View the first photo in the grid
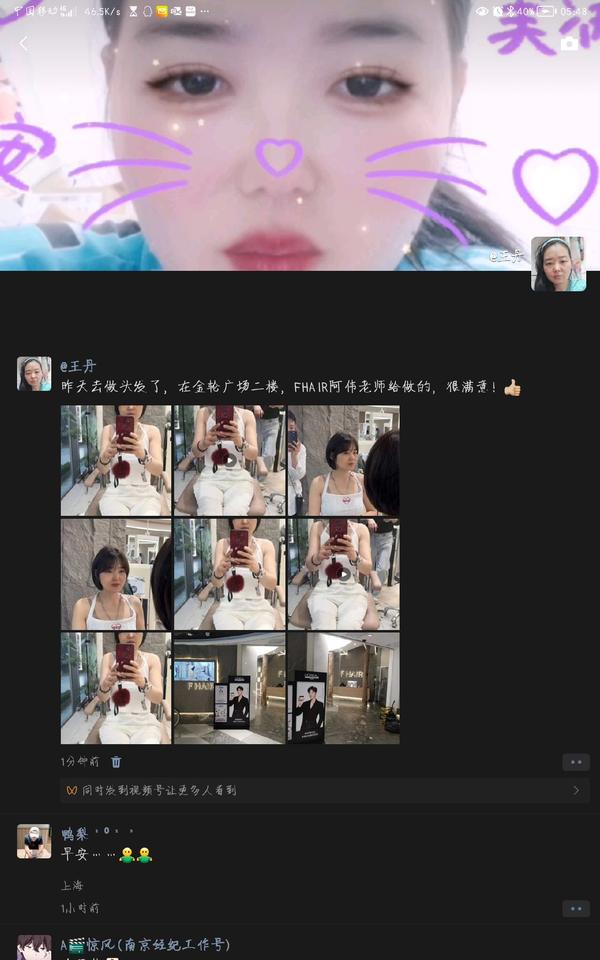The height and width of the screenshot is (960, 600). [x=116, y=461]
